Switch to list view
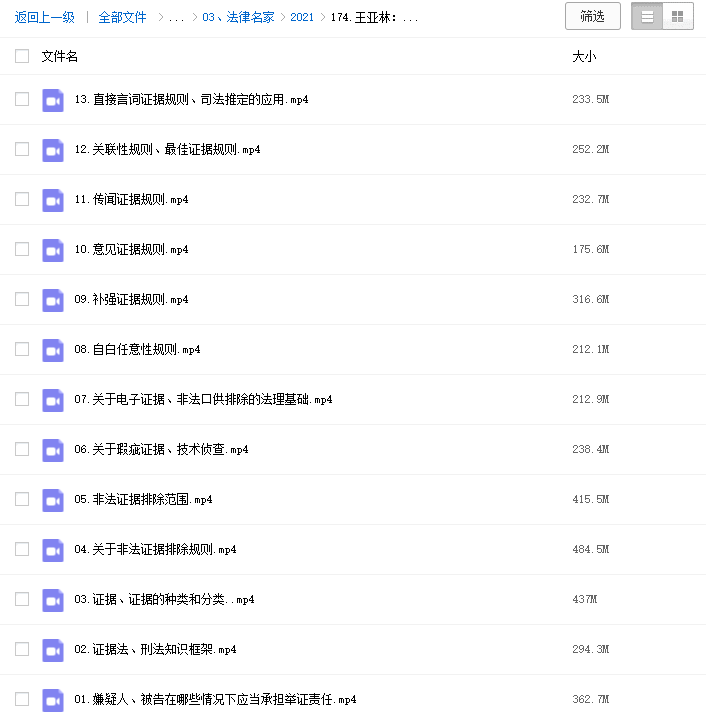The image size is (706, 720). (x=648, y=16)
